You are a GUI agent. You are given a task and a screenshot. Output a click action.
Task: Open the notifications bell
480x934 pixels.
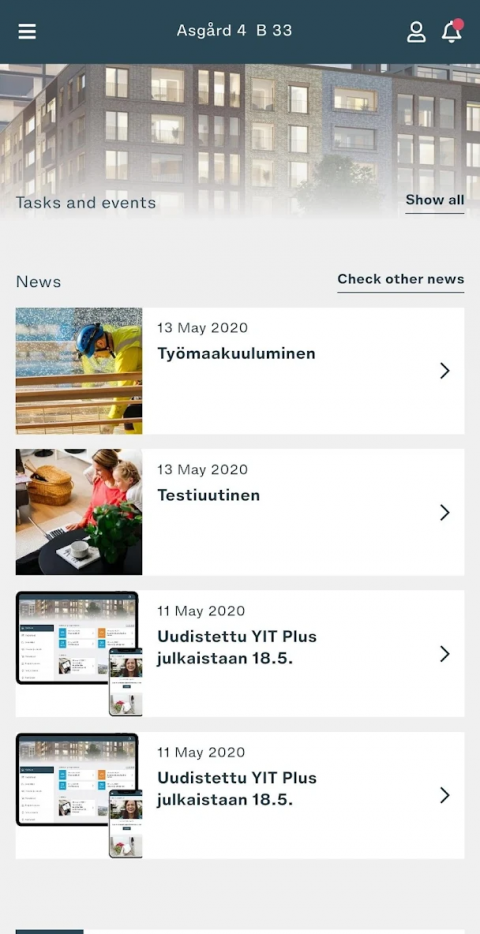point(452,32)
